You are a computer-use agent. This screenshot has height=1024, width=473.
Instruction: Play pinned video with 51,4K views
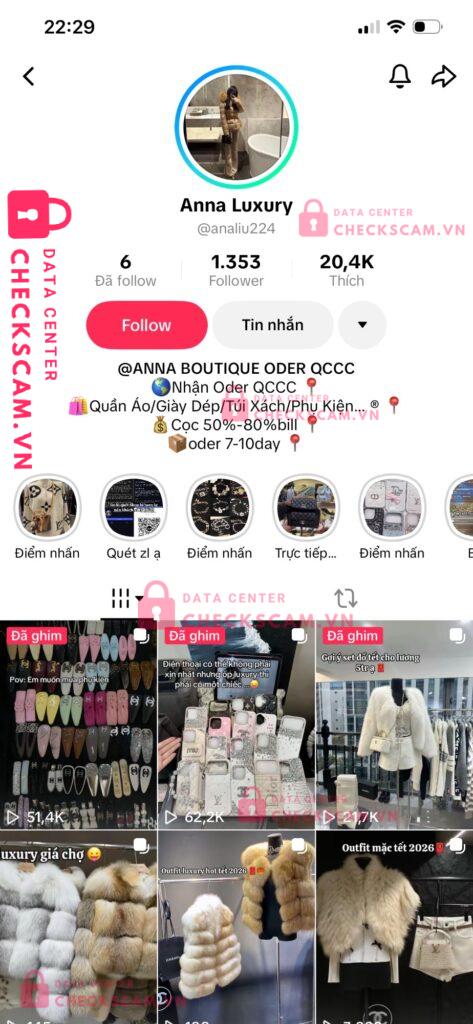(x=78, y=725)
